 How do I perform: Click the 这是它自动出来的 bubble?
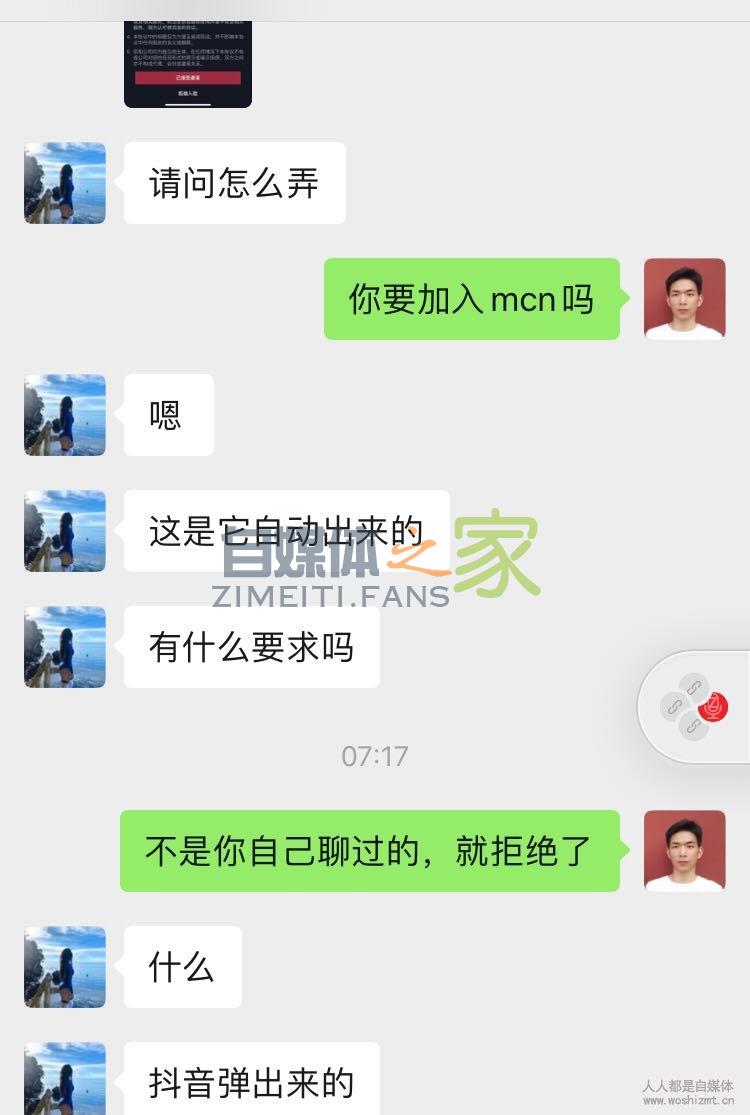(286, 532)
